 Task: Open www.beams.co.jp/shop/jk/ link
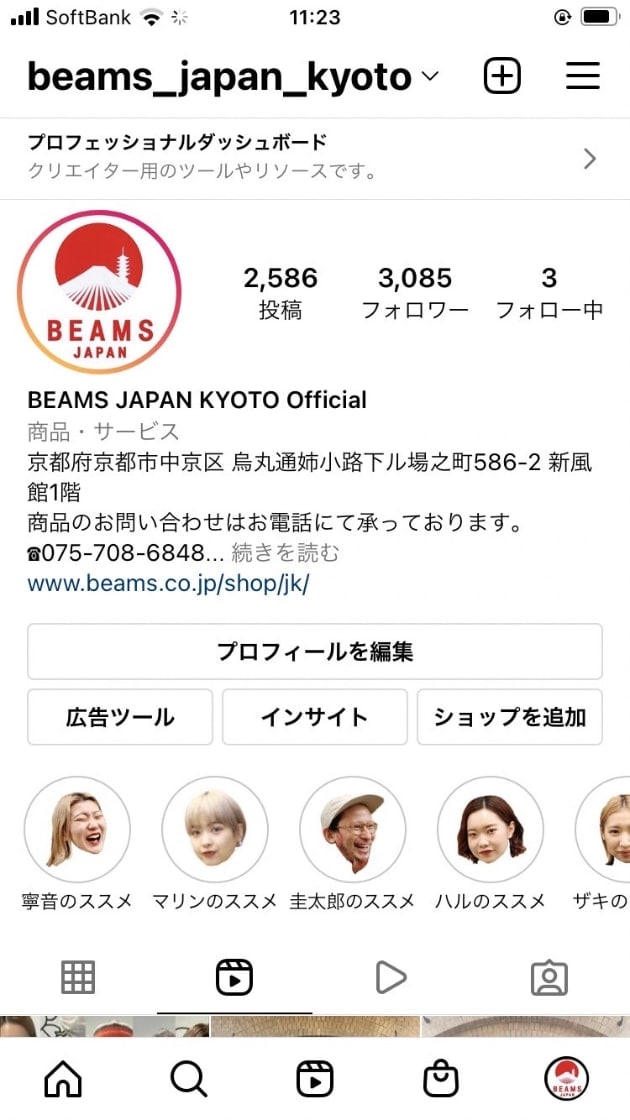tap(168, 583)
